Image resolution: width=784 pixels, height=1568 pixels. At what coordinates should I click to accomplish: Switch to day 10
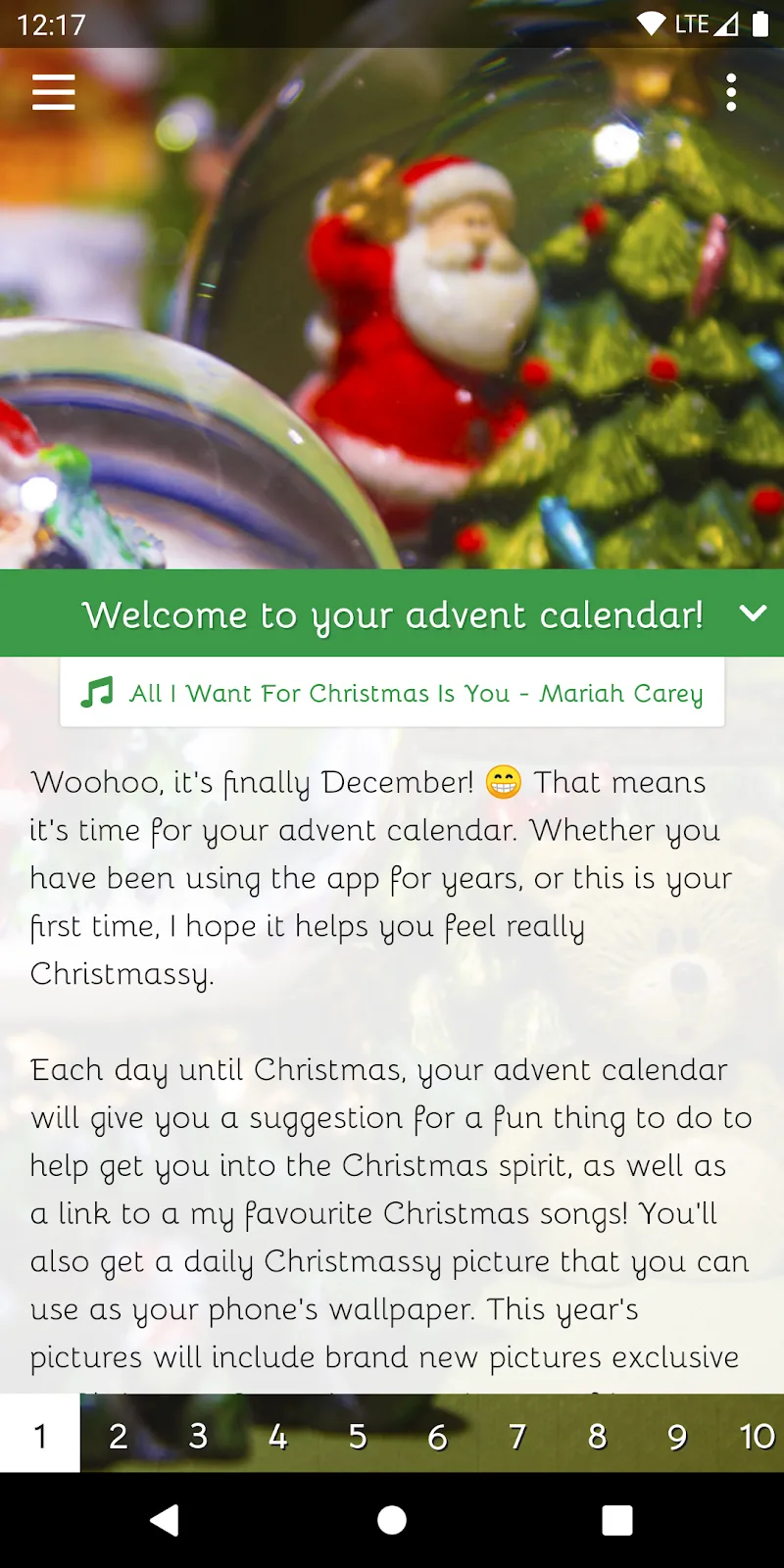(756, 1436)
